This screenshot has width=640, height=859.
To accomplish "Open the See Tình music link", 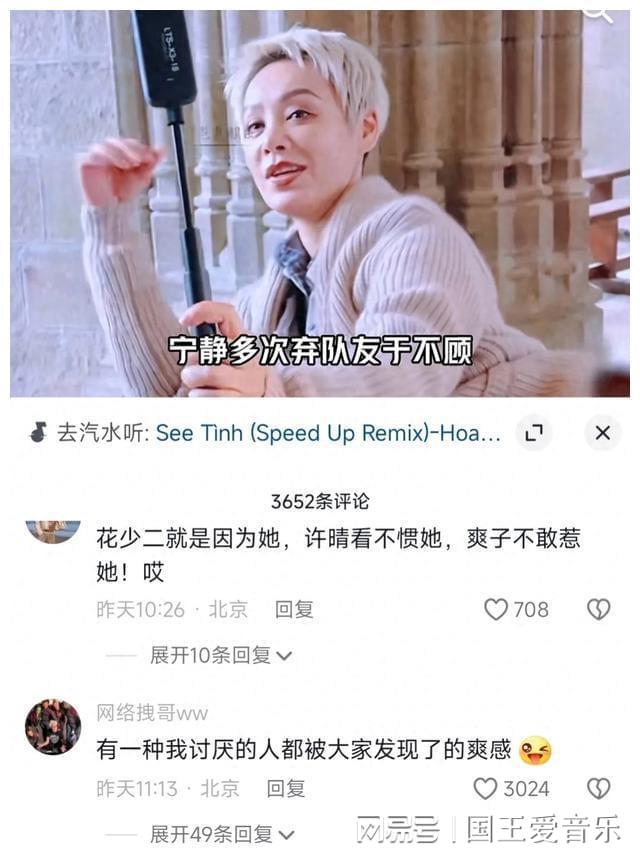I will point(328,433).
